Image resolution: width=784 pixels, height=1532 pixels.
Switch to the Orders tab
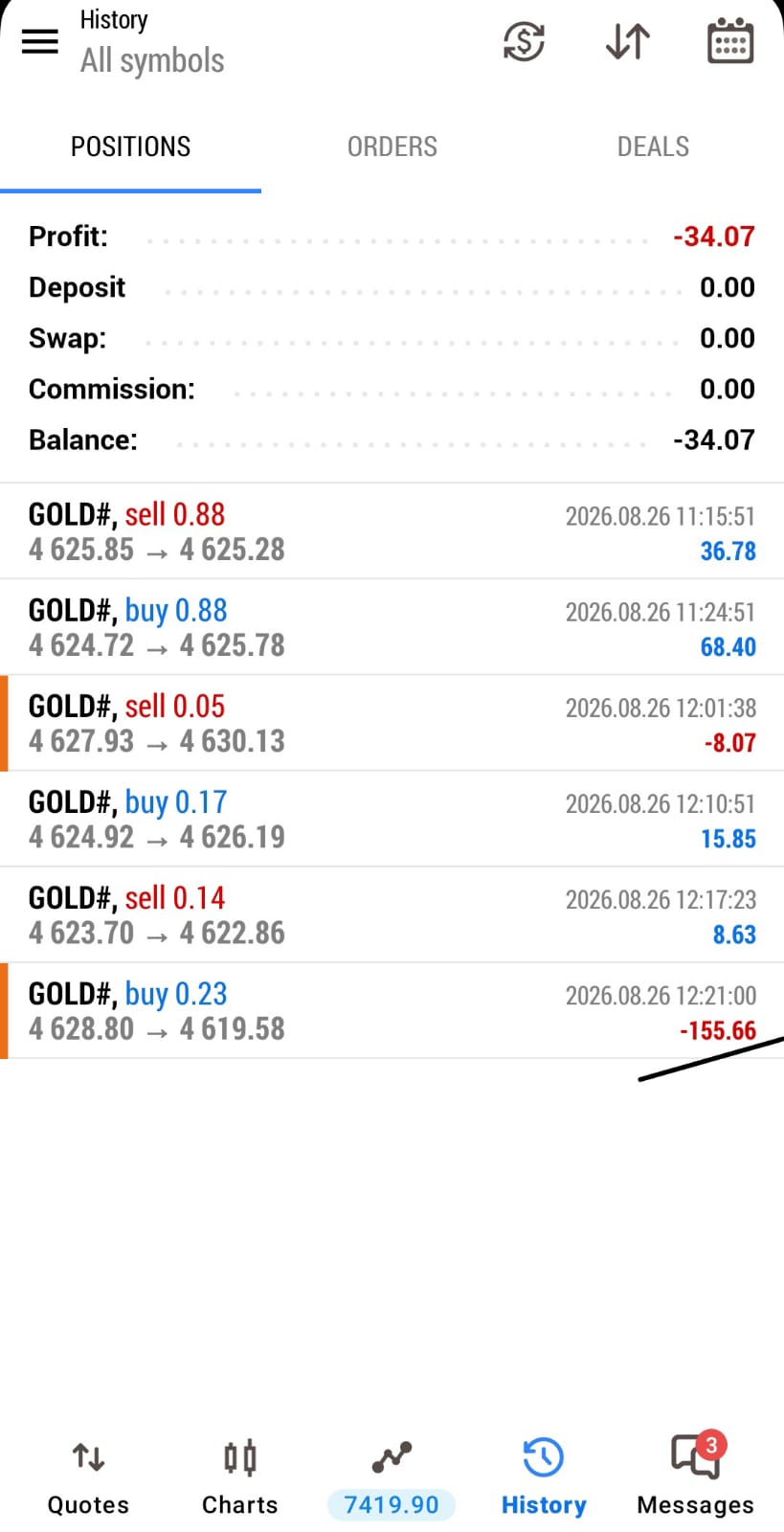tap(392, 146)
